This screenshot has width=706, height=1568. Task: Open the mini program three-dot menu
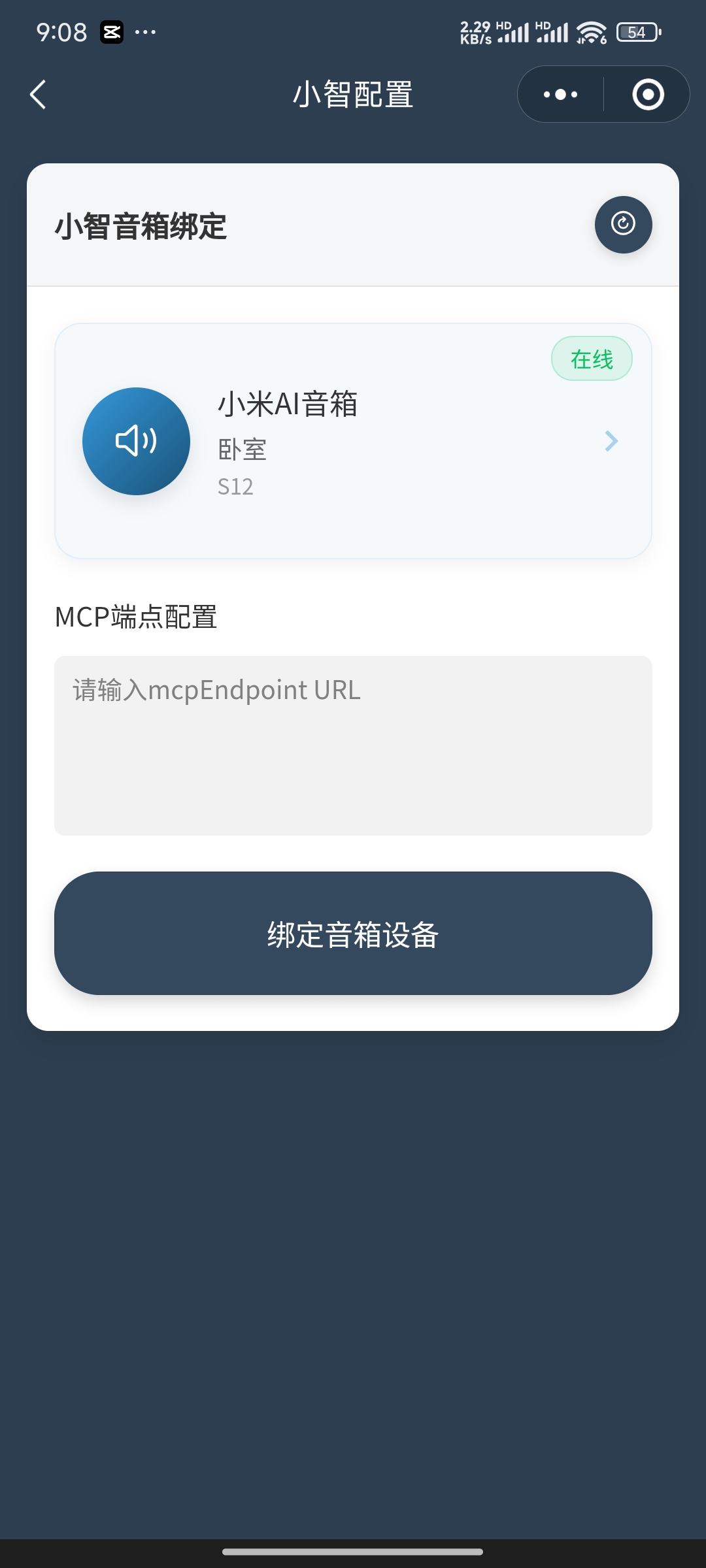pos(560,95)
